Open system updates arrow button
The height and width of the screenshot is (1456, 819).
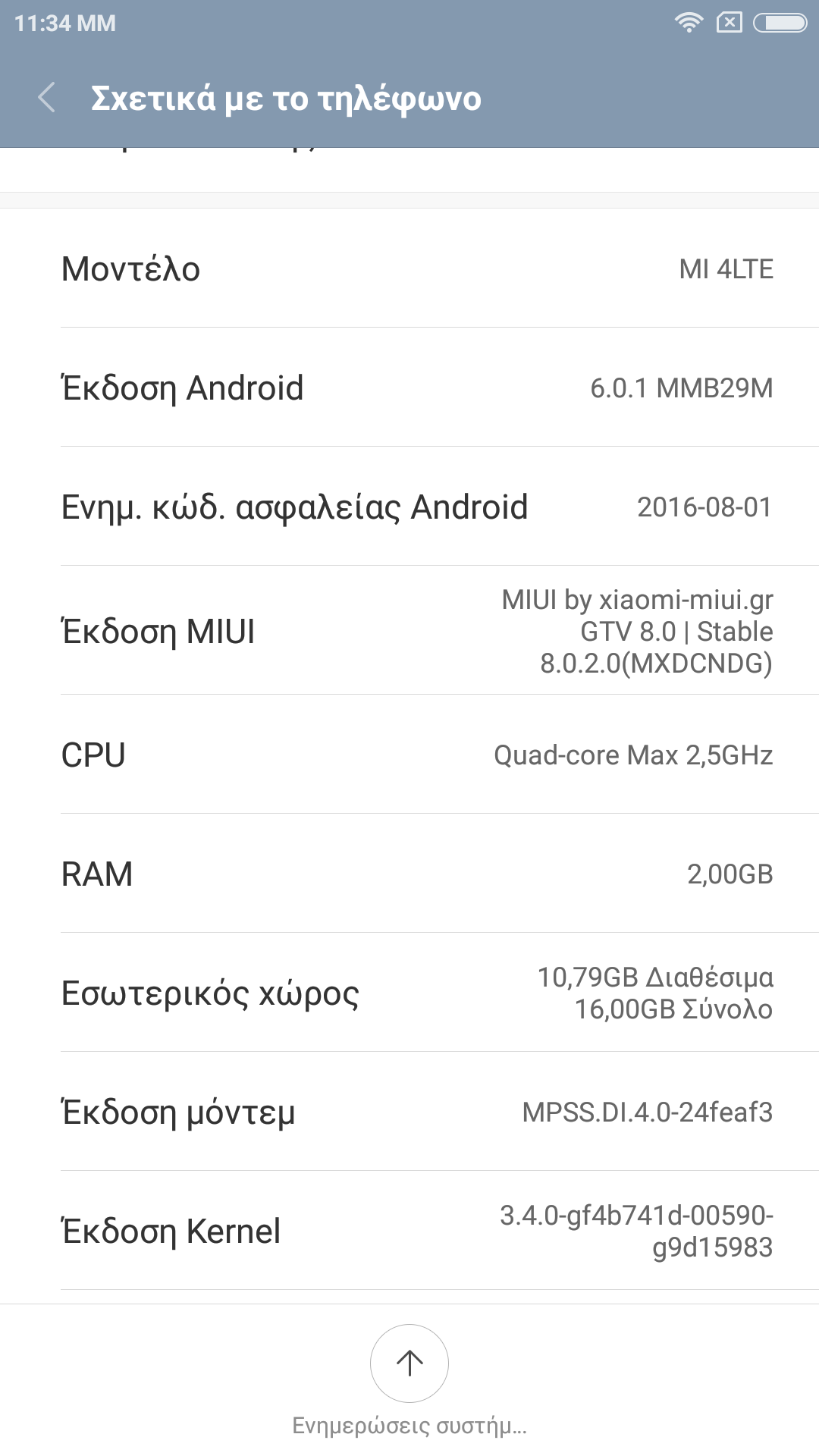click(409, 1363)
